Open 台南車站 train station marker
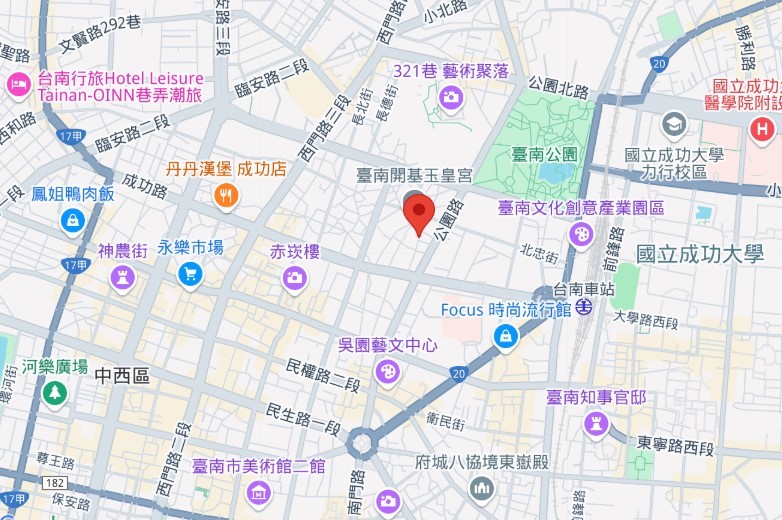 pyautogui.click(x=583, y=309)
